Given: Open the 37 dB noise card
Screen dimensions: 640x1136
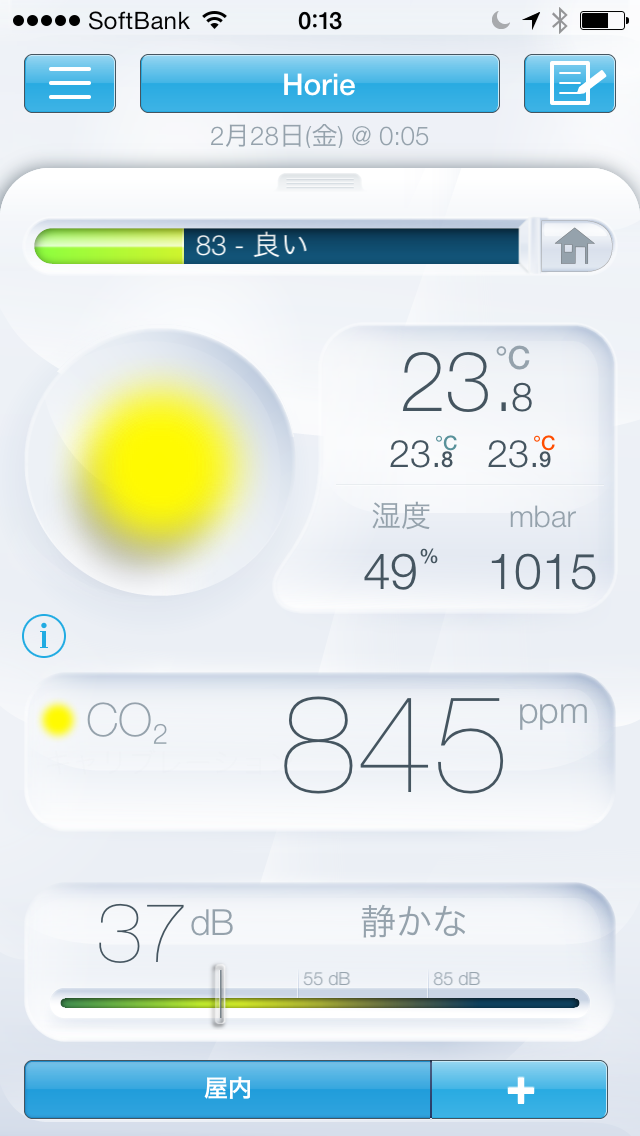Looking at the screenshot, I should [x=319, y=962].
